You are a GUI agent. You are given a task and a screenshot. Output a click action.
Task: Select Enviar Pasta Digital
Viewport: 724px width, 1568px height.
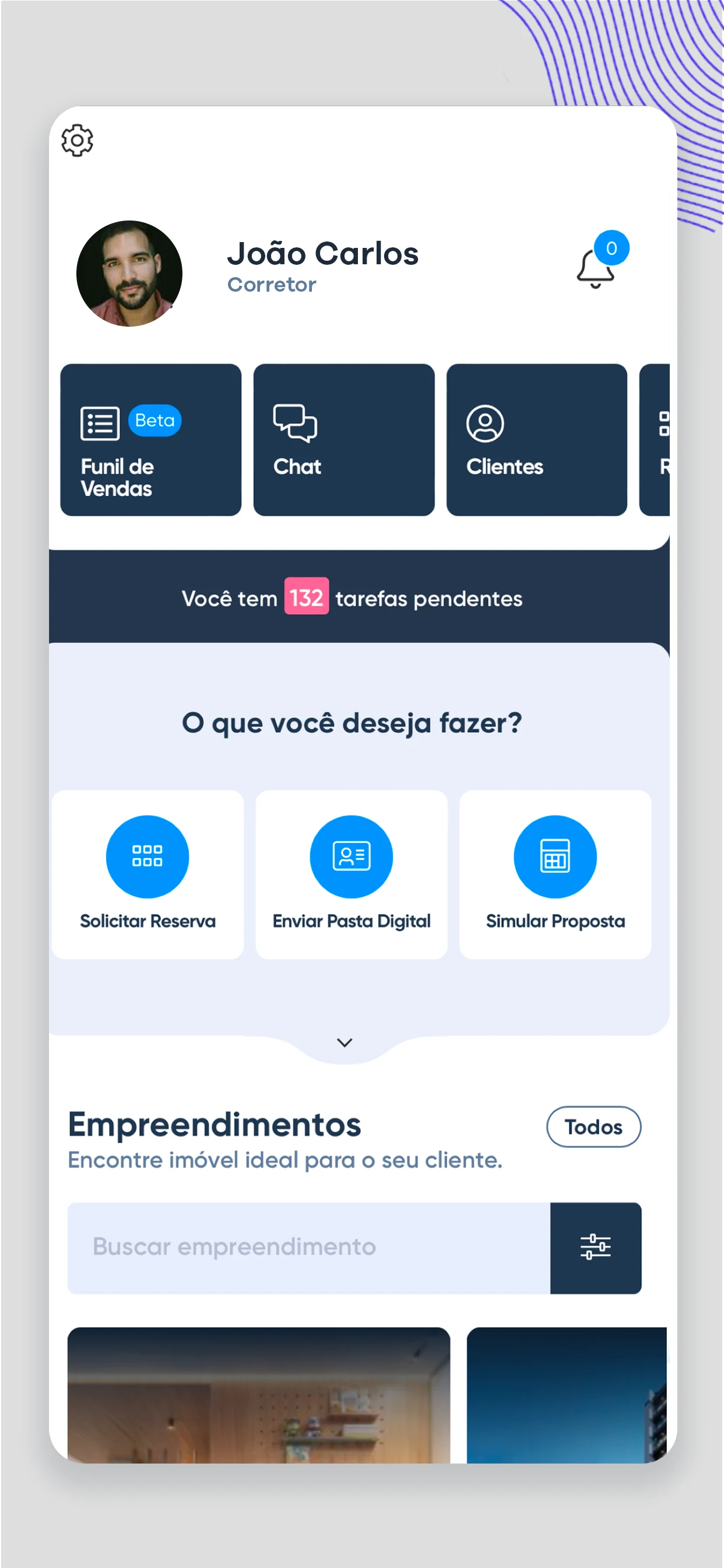pyautogui.click(x=352, y=874)
